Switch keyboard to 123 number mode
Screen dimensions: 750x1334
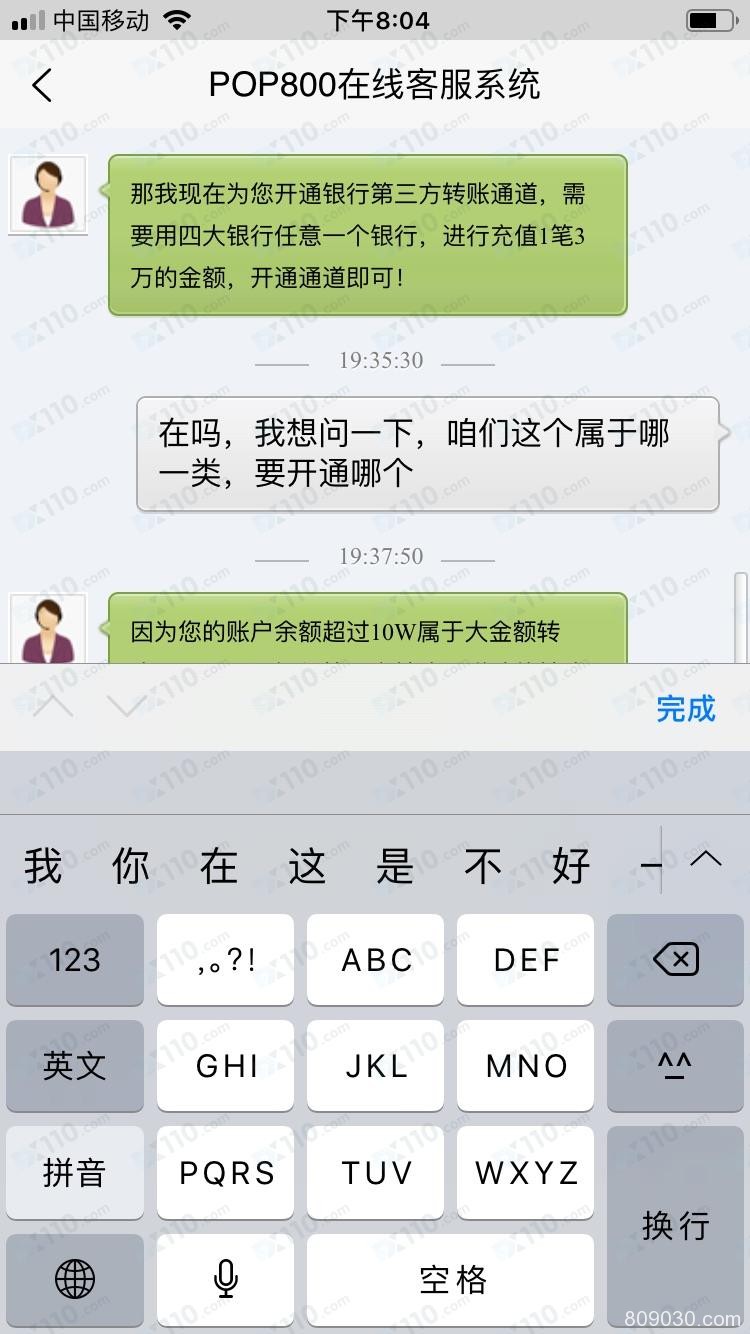[x=75, y=960]
